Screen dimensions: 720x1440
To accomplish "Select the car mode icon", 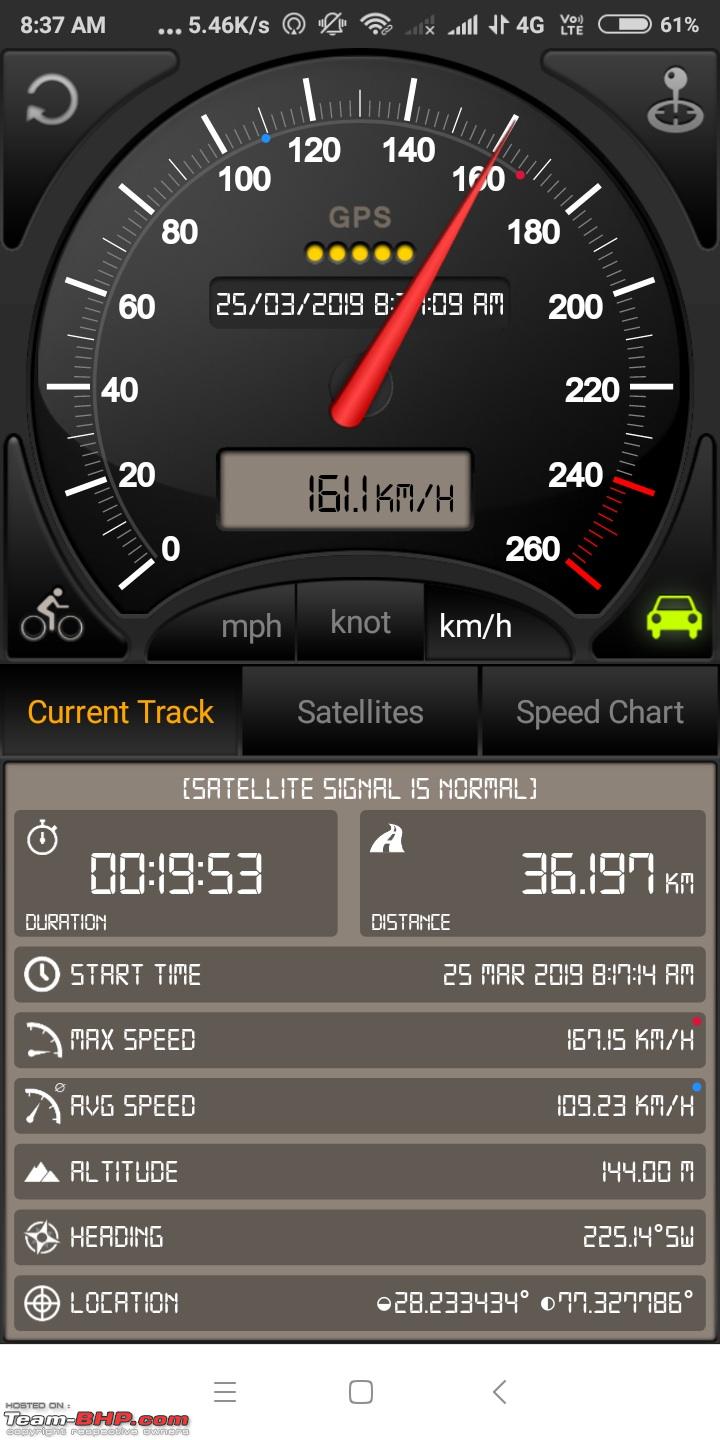I will click(x=674, y=616).
